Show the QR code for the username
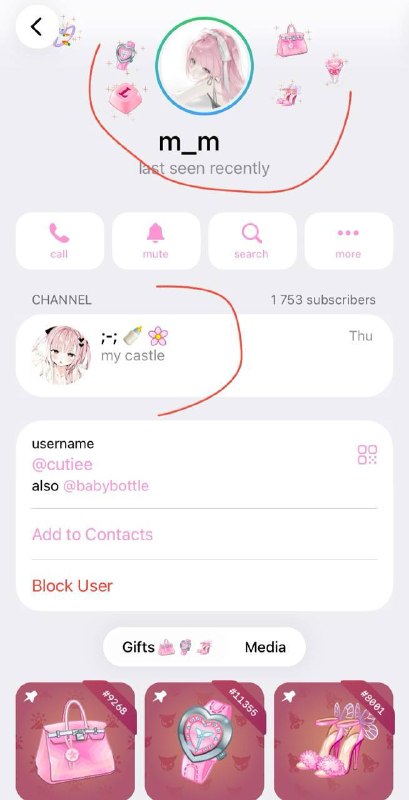Screen dimensions: 409x800 coord(367,455)
